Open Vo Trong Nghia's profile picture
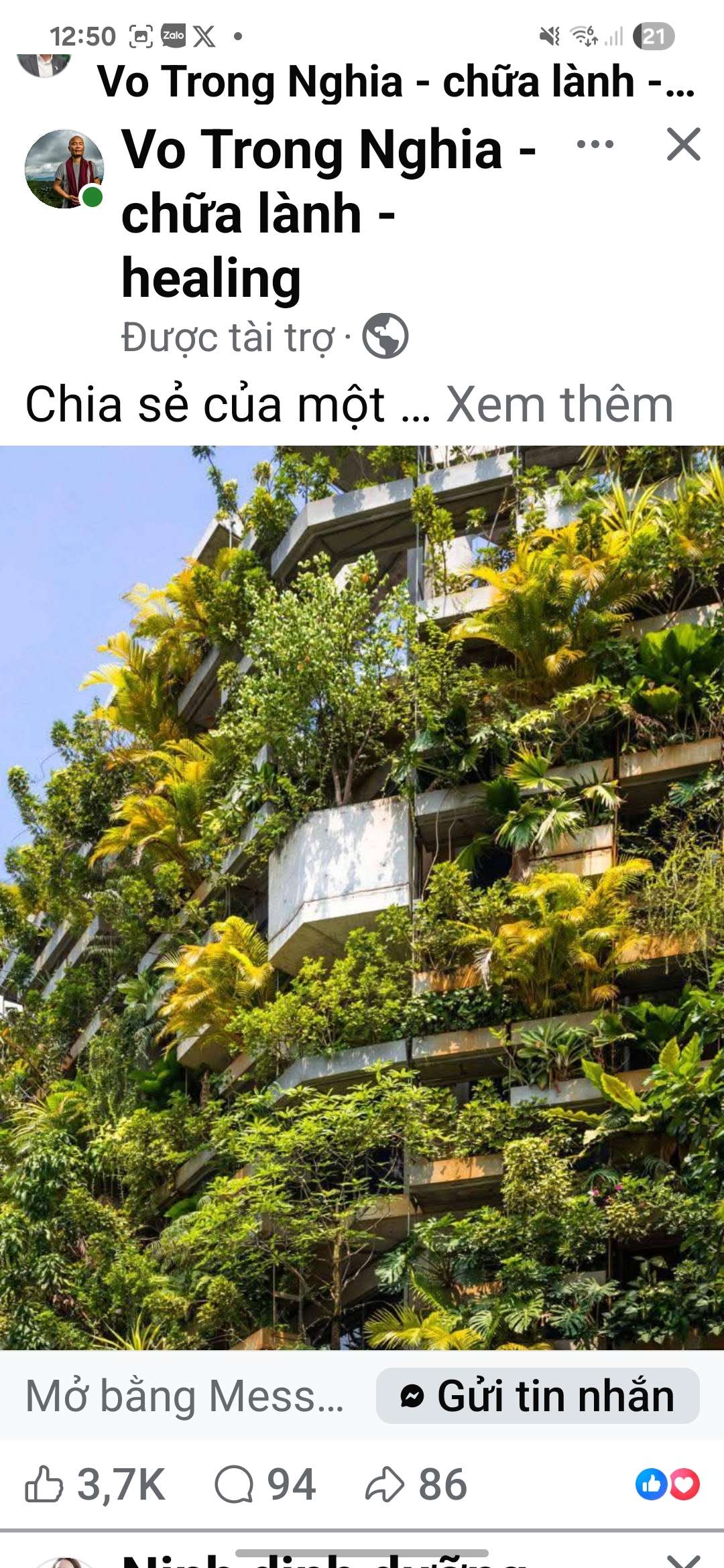This screenshot has width=724, height=1568. tap(64, 169)
